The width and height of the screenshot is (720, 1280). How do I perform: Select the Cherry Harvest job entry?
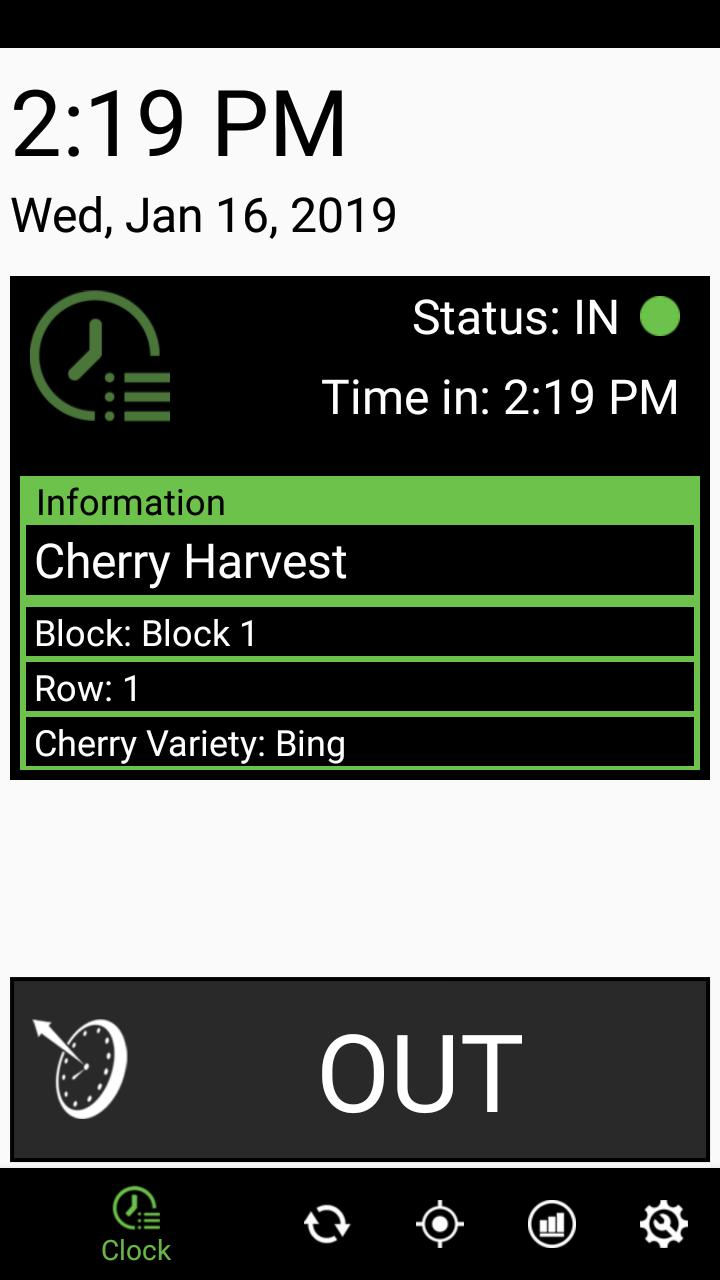[x=360, y=562]
